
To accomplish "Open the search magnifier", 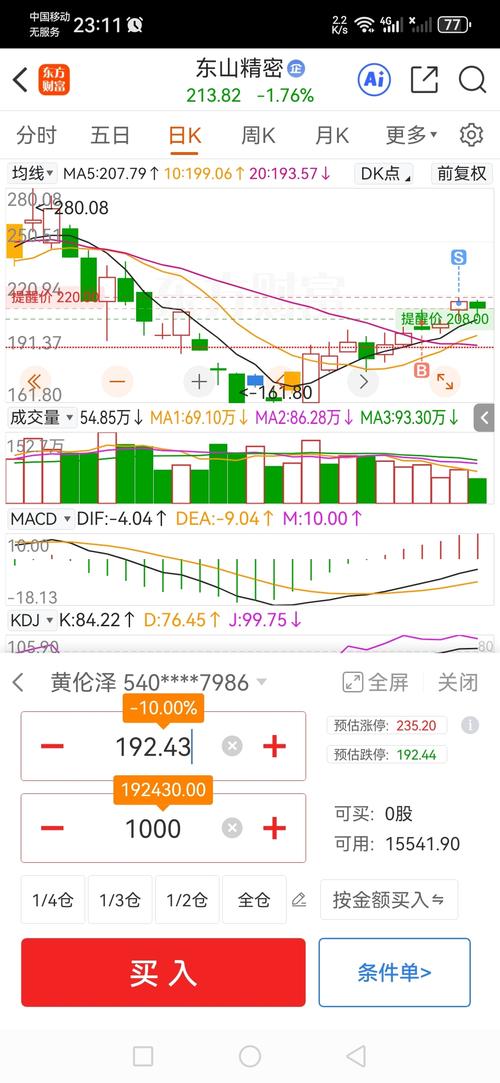I will (x=472, y=79).
